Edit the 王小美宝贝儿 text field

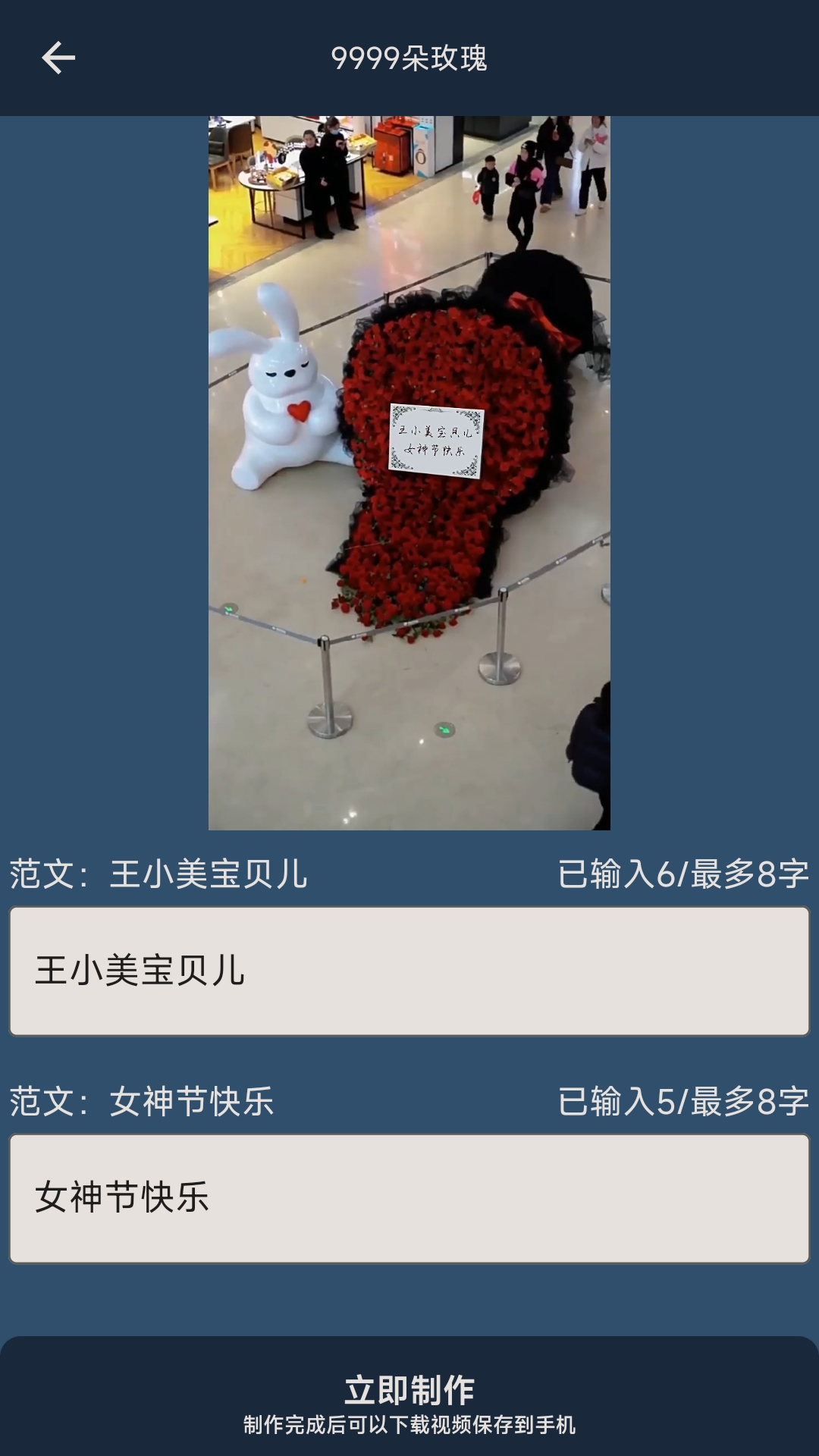click(409, 971)
